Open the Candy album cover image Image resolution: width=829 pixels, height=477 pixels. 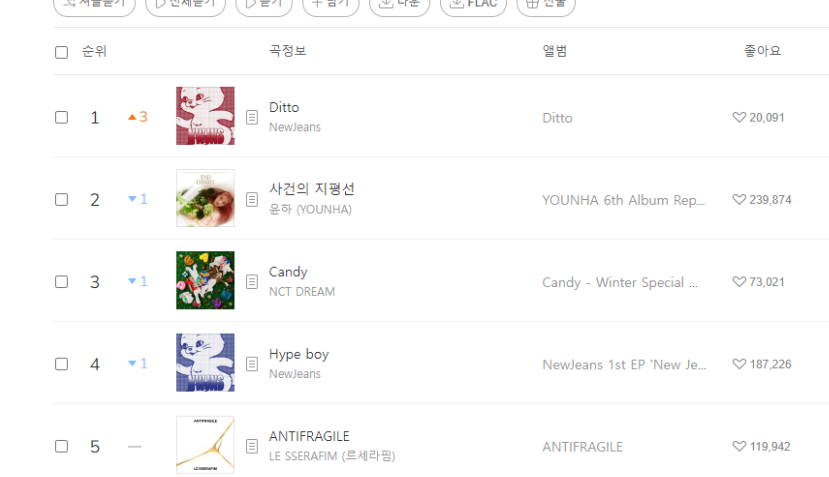205,280
